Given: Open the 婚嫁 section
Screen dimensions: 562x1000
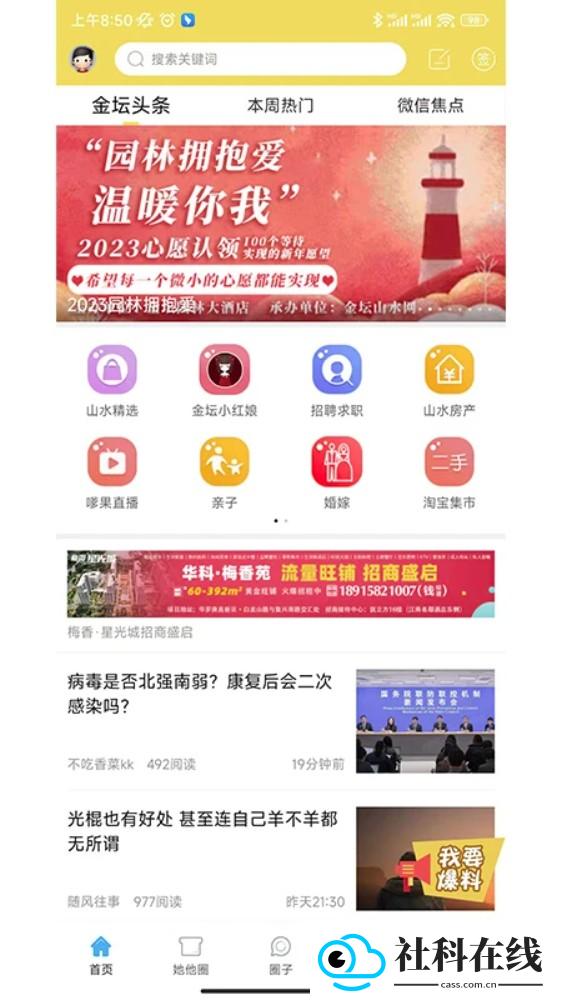Looking at the screenshot, I should coord(337,473).
